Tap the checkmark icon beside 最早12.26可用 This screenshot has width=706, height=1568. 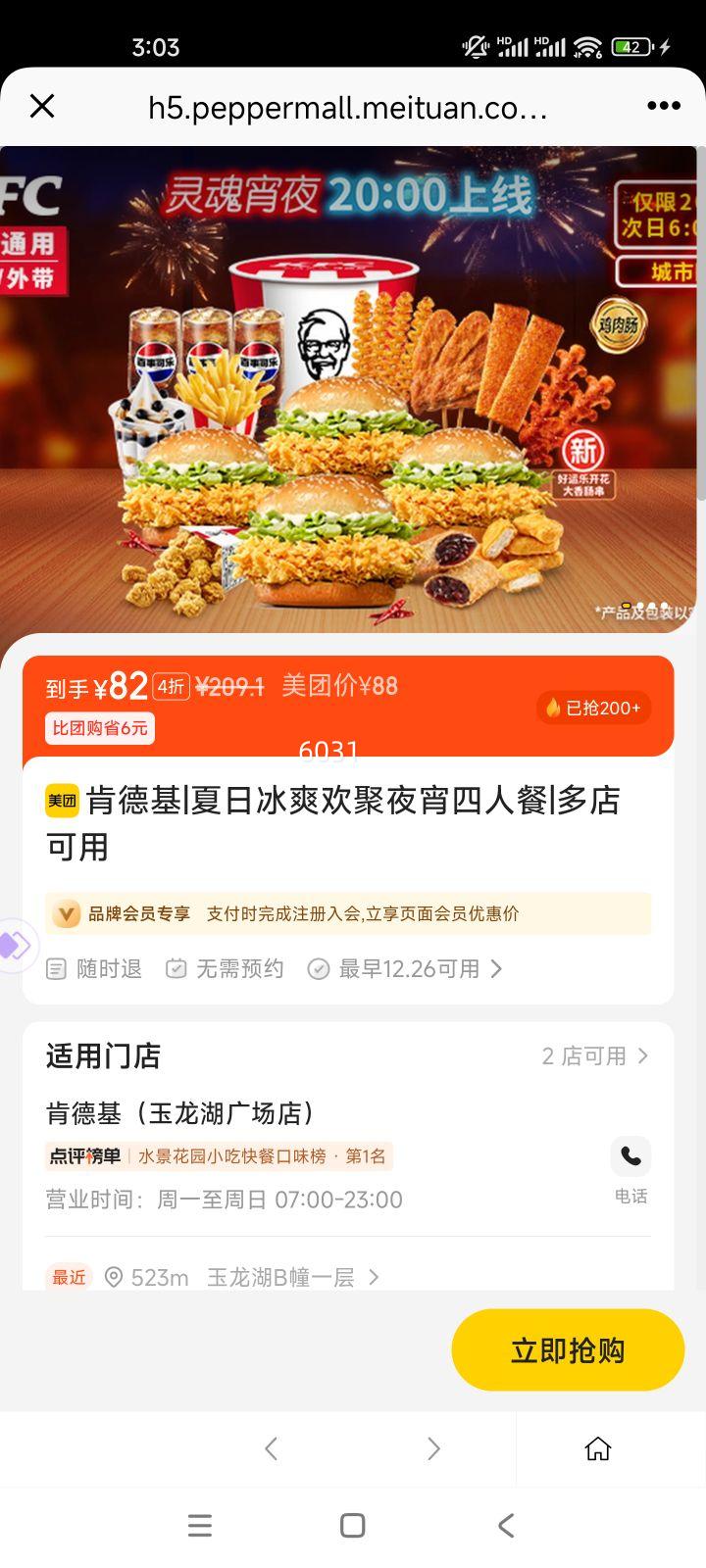(318, 968)
